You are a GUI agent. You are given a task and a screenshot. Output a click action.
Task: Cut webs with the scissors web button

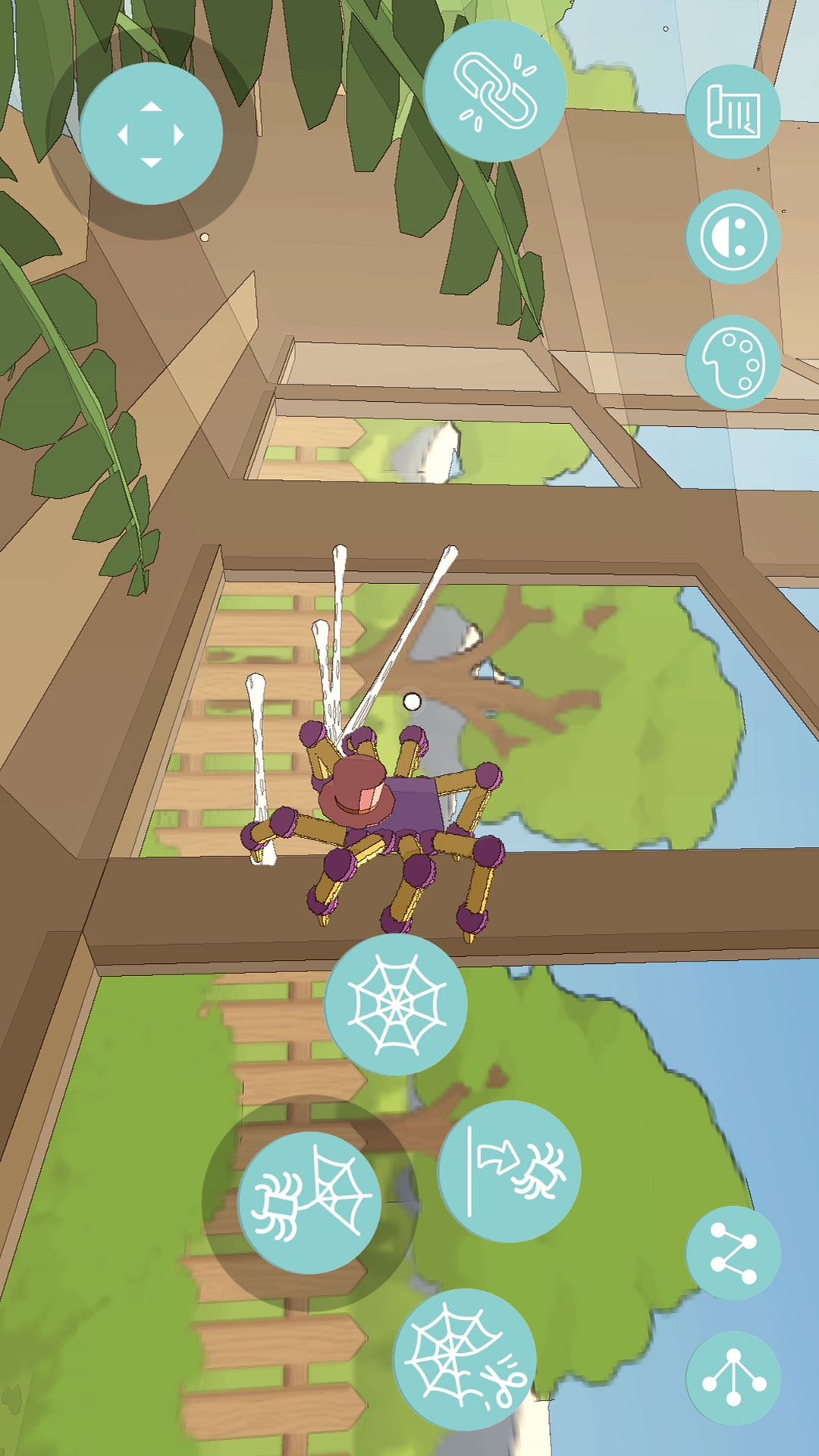tap(465, 1359)
